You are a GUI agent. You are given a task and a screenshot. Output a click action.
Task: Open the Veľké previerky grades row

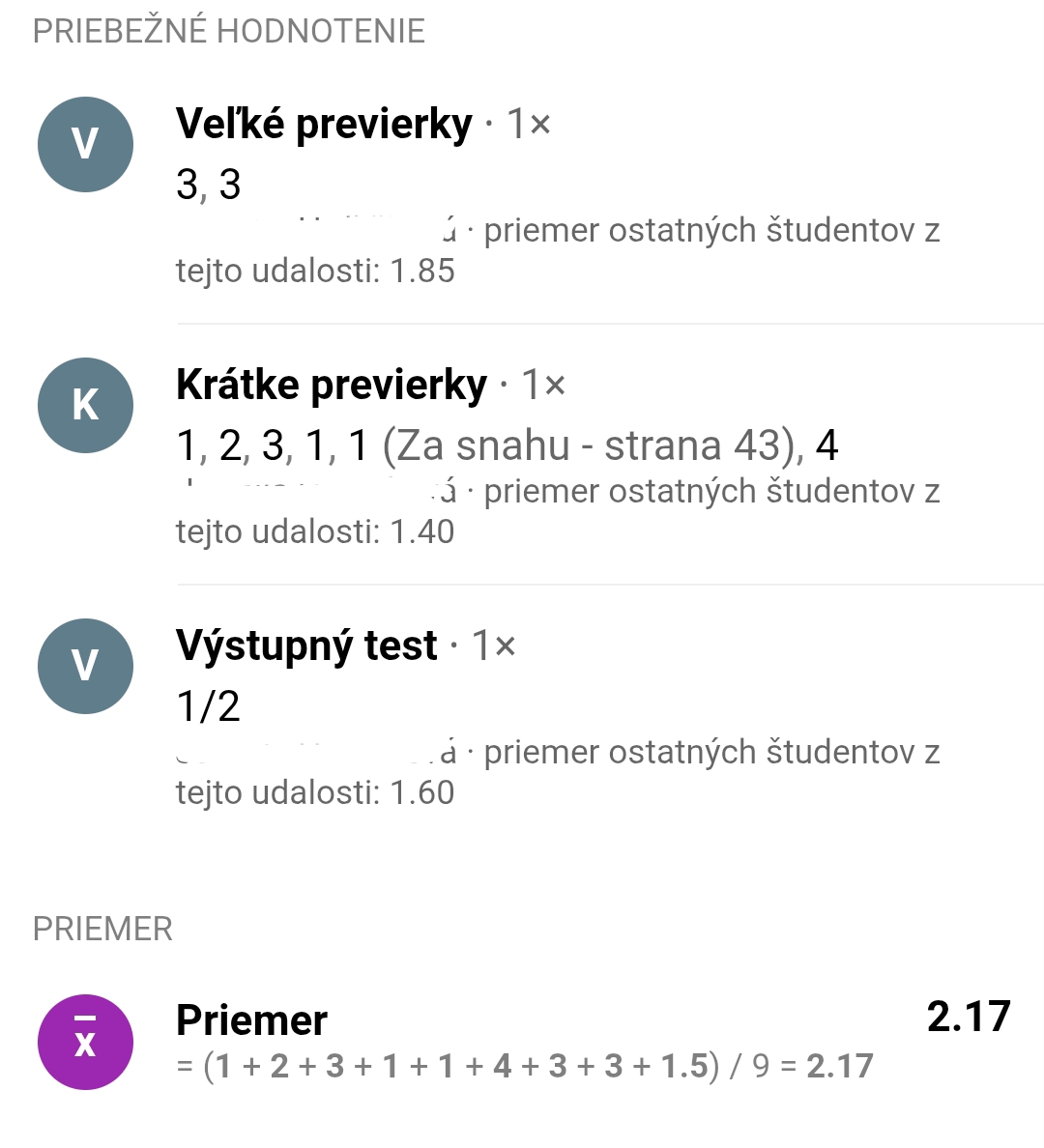(x=522, y=193)
